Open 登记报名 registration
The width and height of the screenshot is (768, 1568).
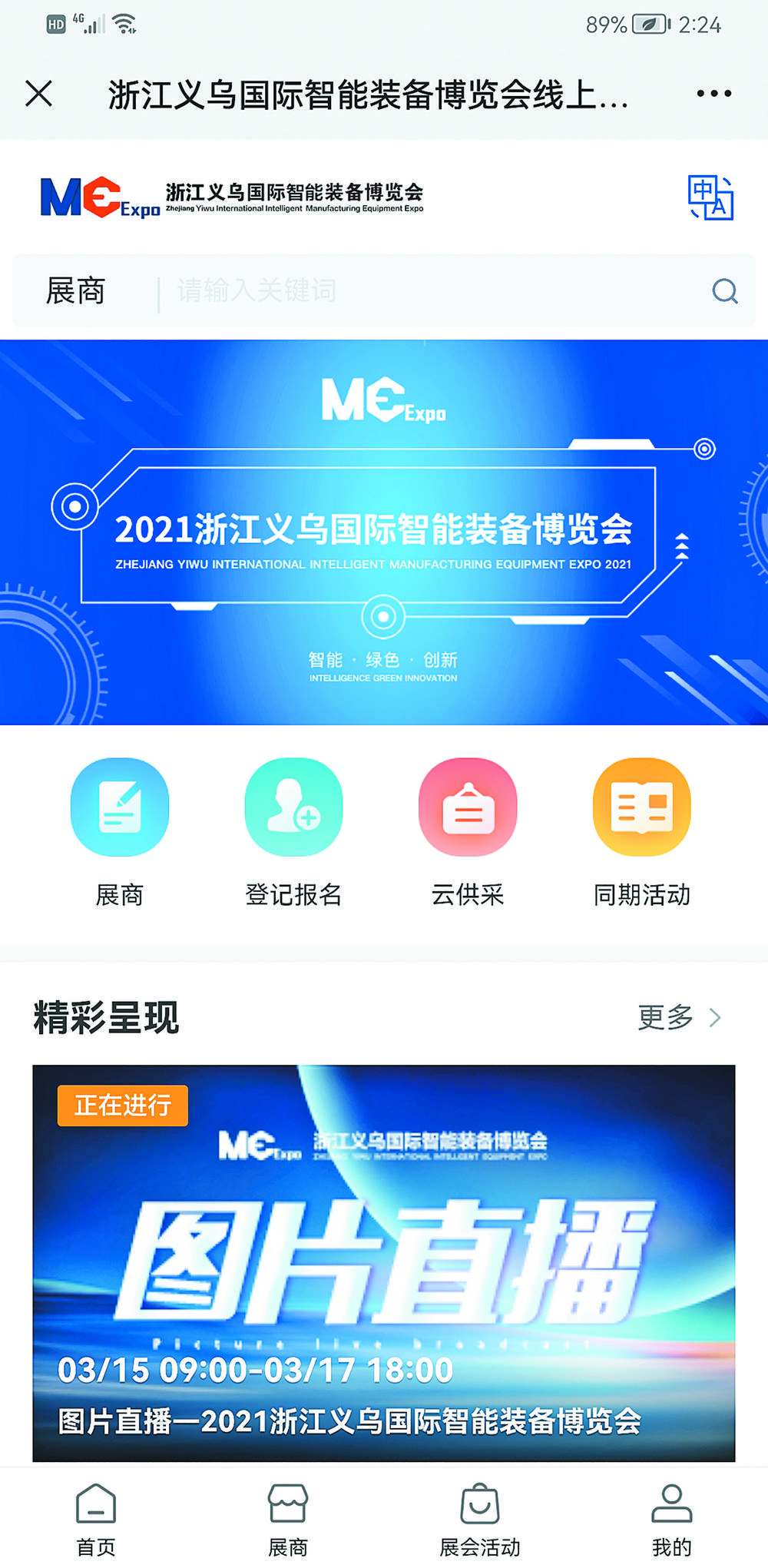click(x=293, y=807)
